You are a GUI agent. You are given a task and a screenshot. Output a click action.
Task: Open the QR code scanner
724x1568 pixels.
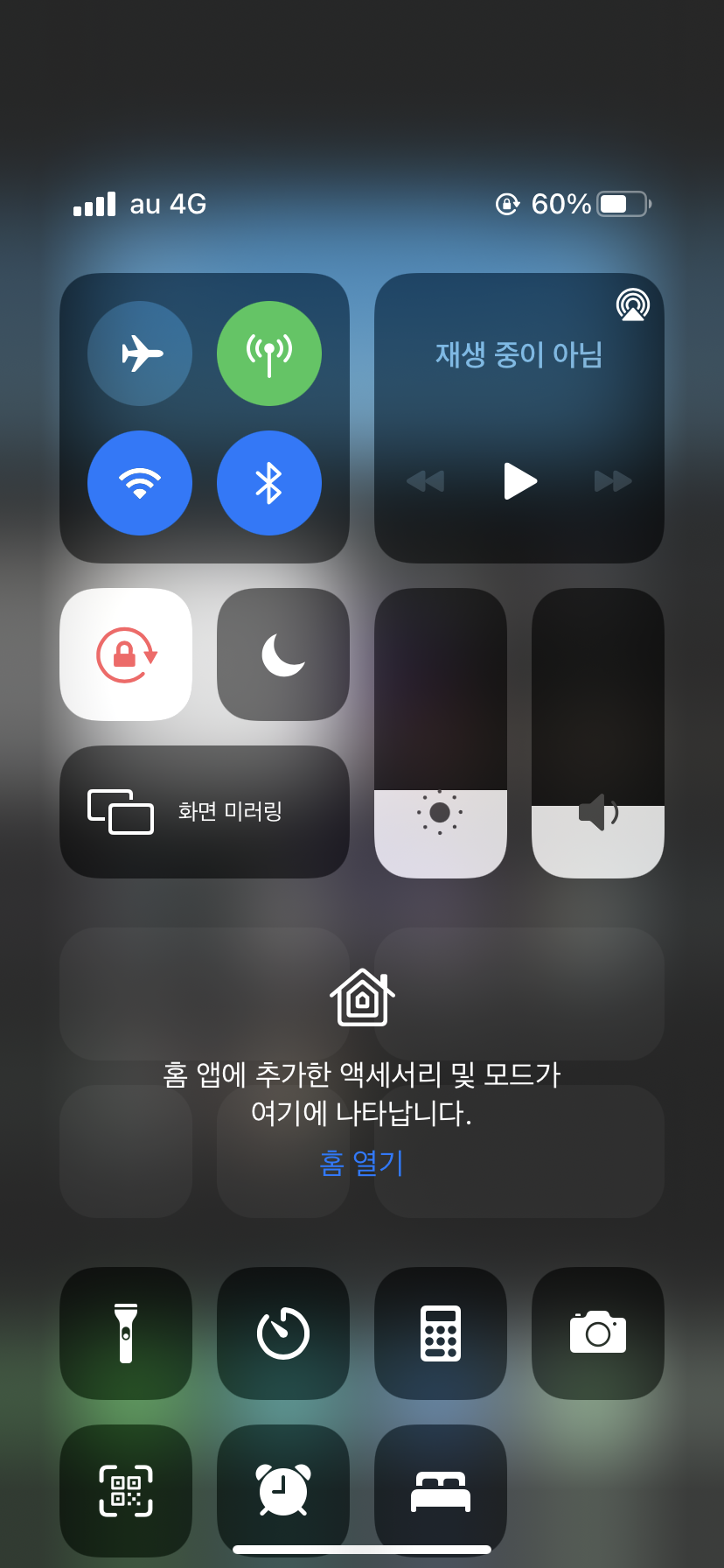click(126, 1490)
